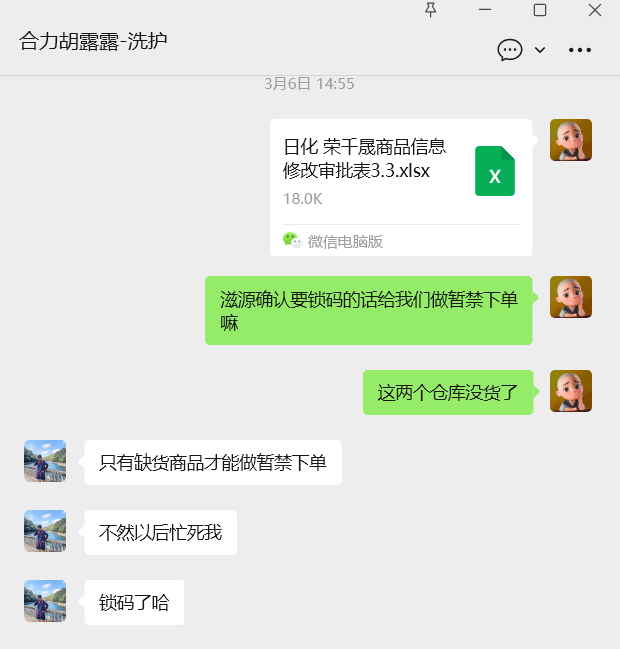This screenshot has width=620, height=649.
Task: Minimize the chat window
Action: coord(485,10)
